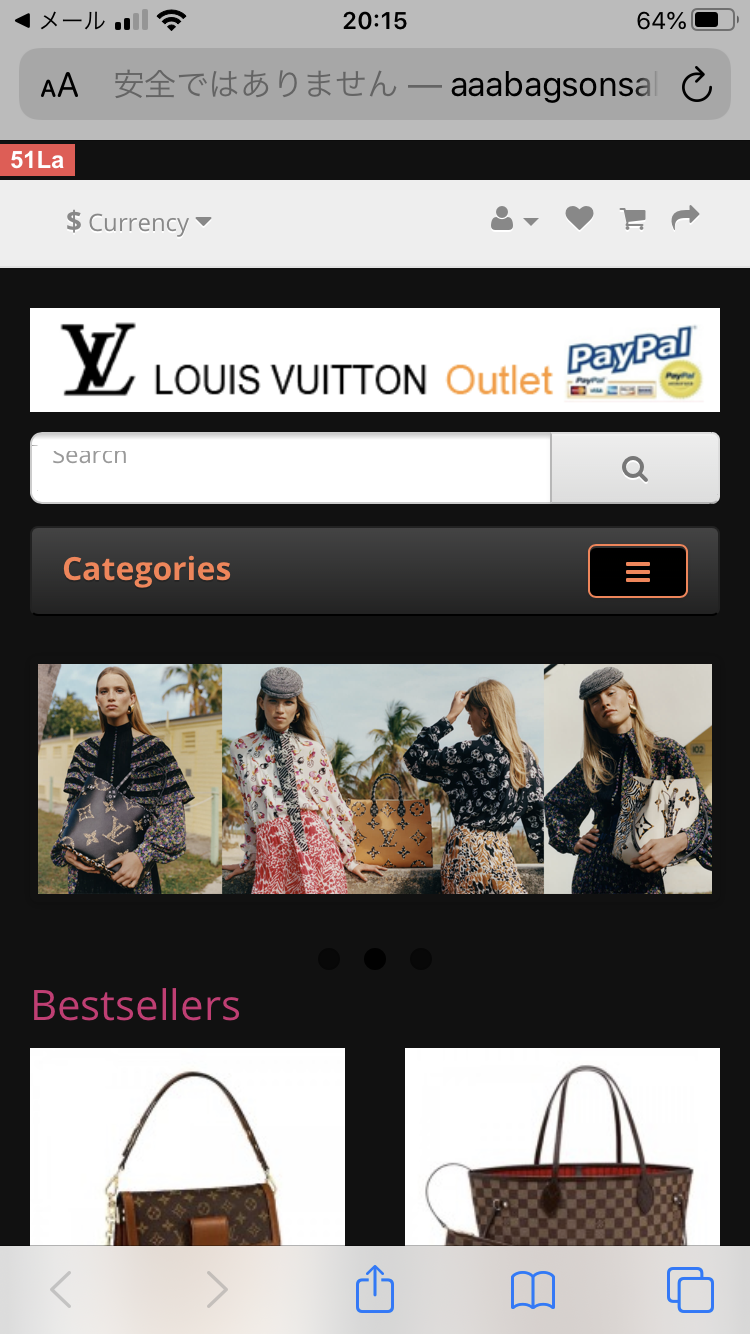
Task: Open the AA reader text options
Action: coord(59,86)
